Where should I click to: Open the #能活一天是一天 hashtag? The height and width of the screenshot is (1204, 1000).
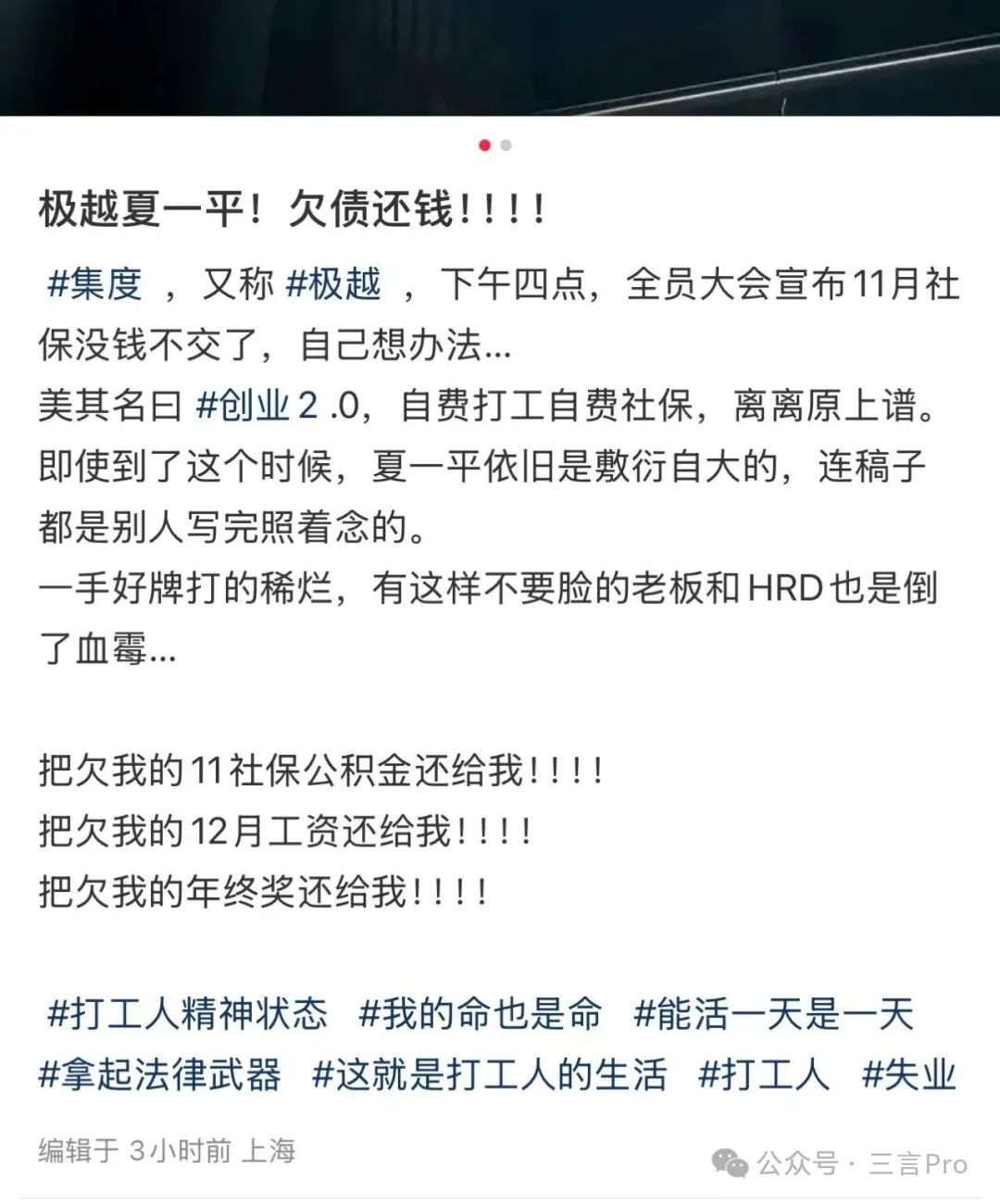[773, 1015]
